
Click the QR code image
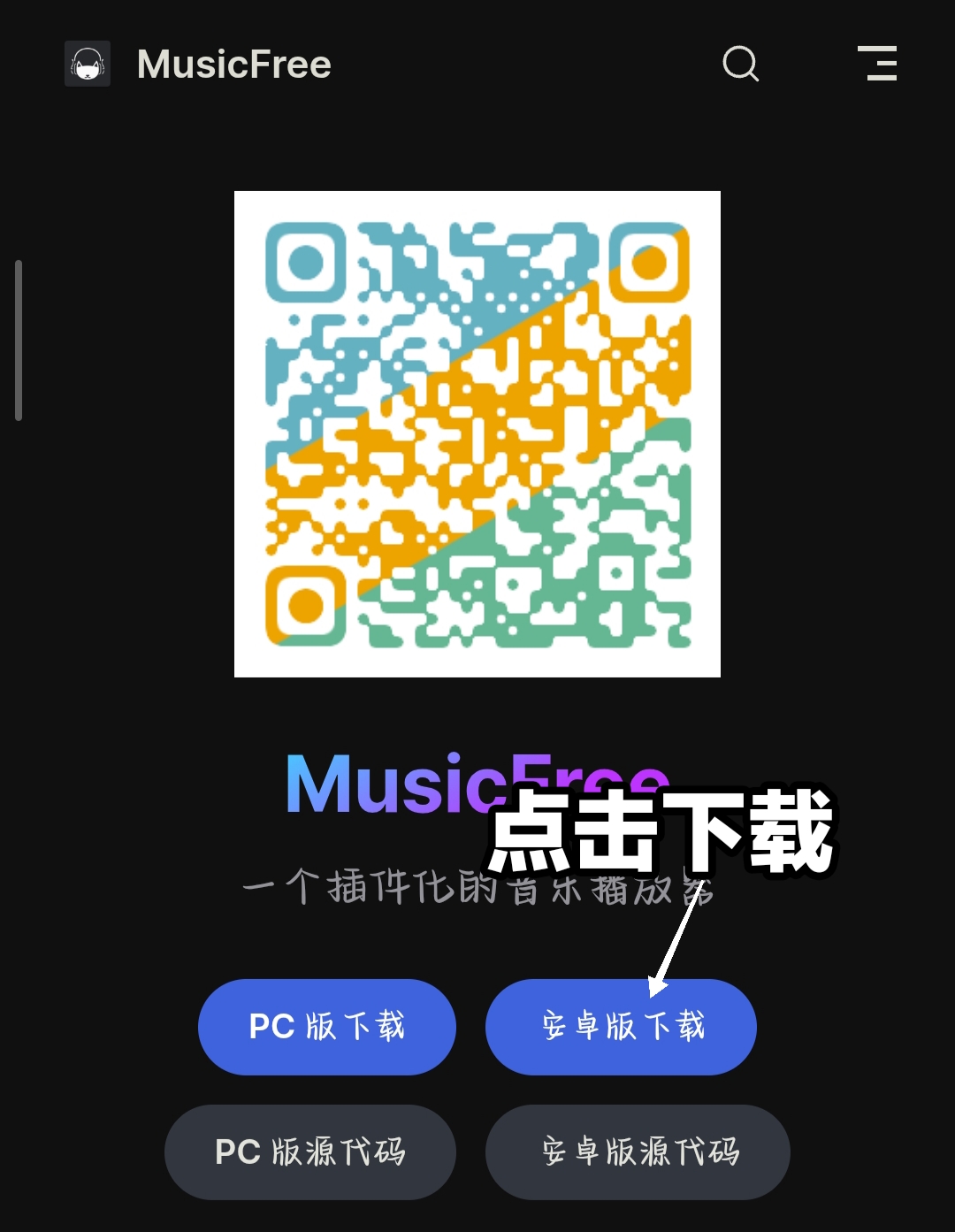coord(477,432)
